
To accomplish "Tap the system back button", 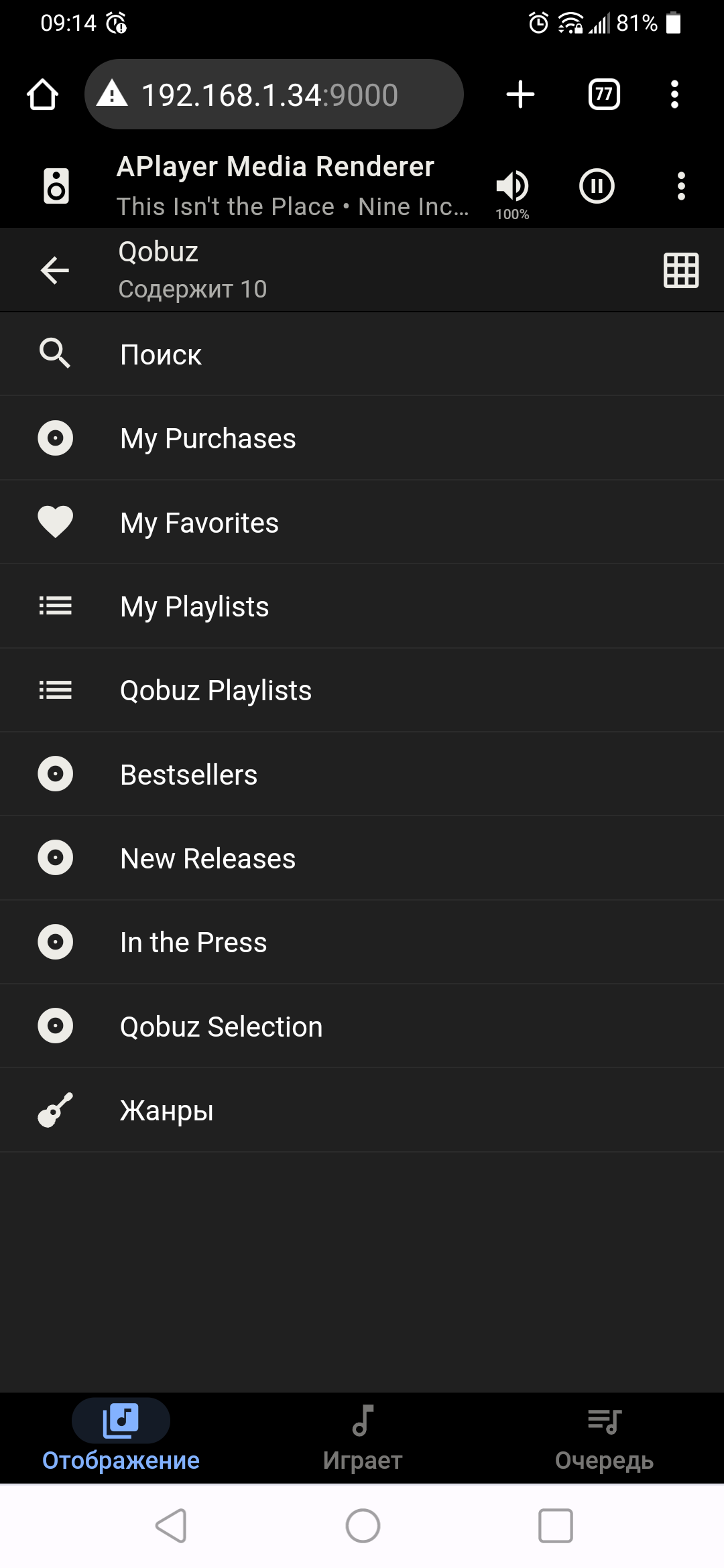I will [170, 1526].
